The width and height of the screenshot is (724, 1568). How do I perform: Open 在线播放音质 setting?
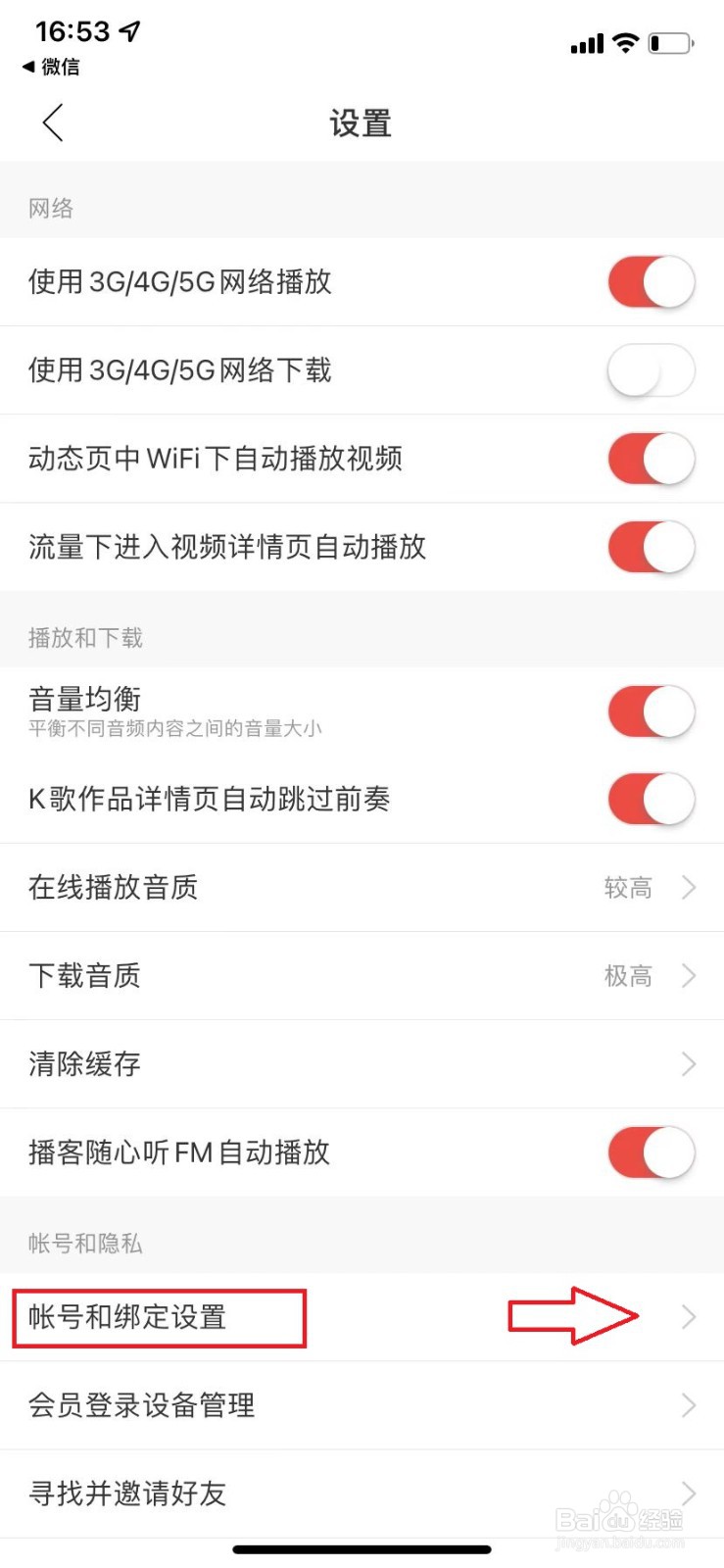pyautogui.click(x=362, y=888)
